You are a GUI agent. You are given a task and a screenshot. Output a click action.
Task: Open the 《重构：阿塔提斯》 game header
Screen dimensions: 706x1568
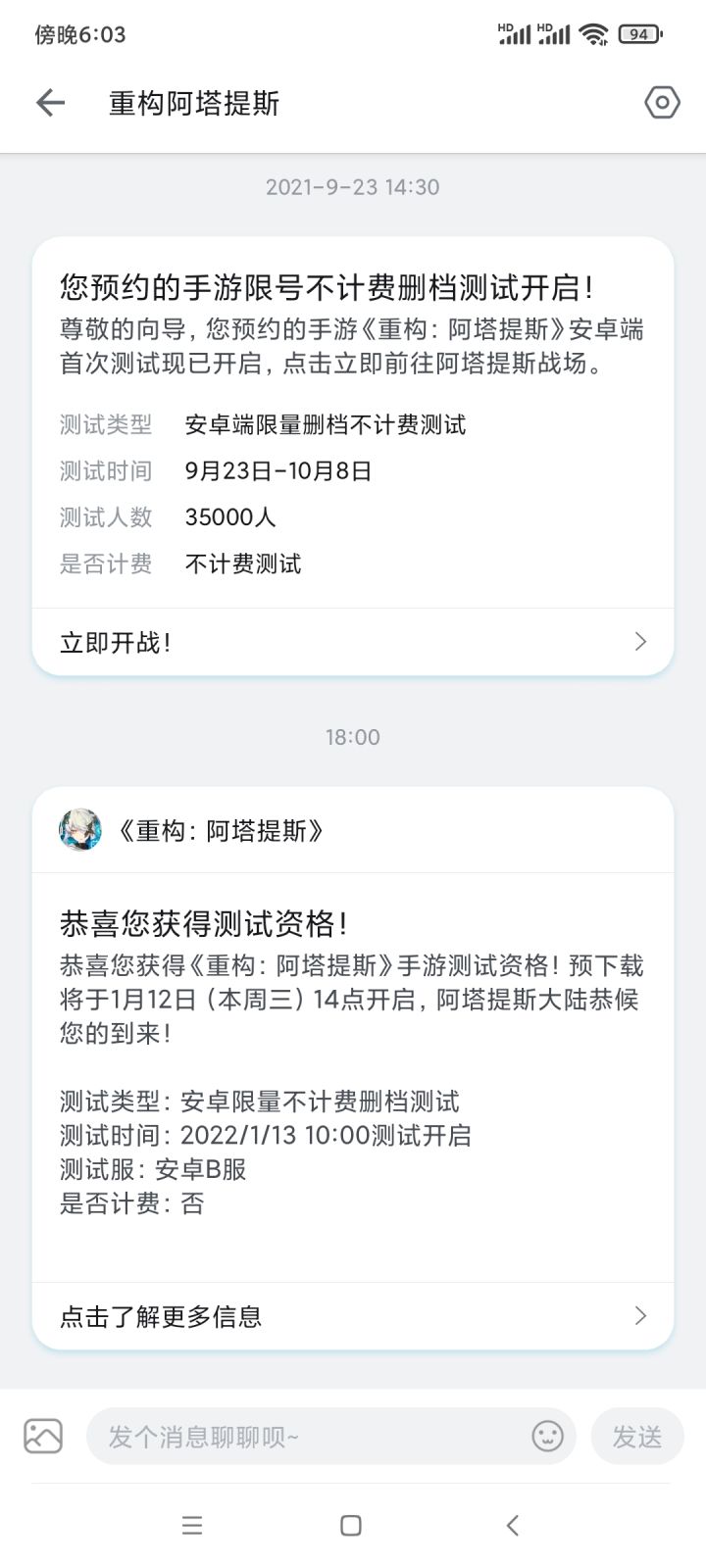point(353,830)
